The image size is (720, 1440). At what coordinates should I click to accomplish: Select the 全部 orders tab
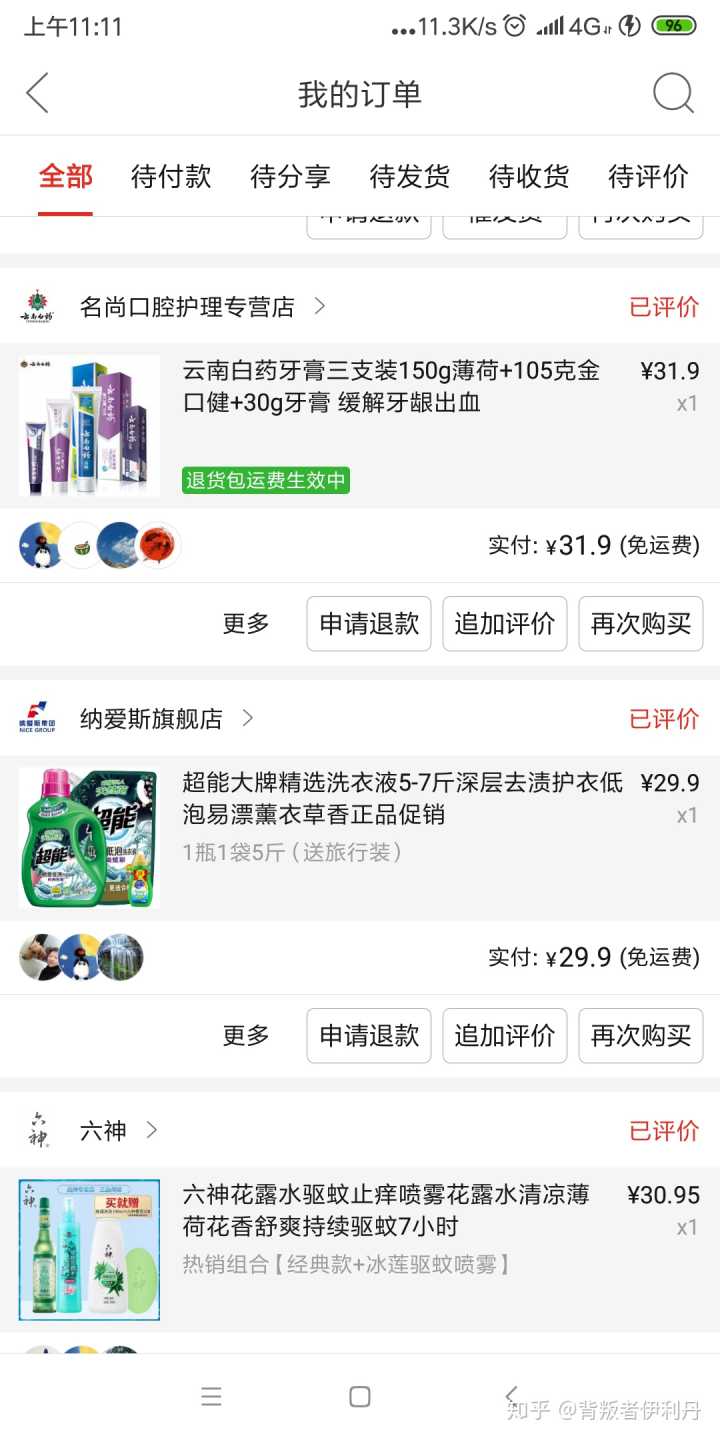click(66, 177)
